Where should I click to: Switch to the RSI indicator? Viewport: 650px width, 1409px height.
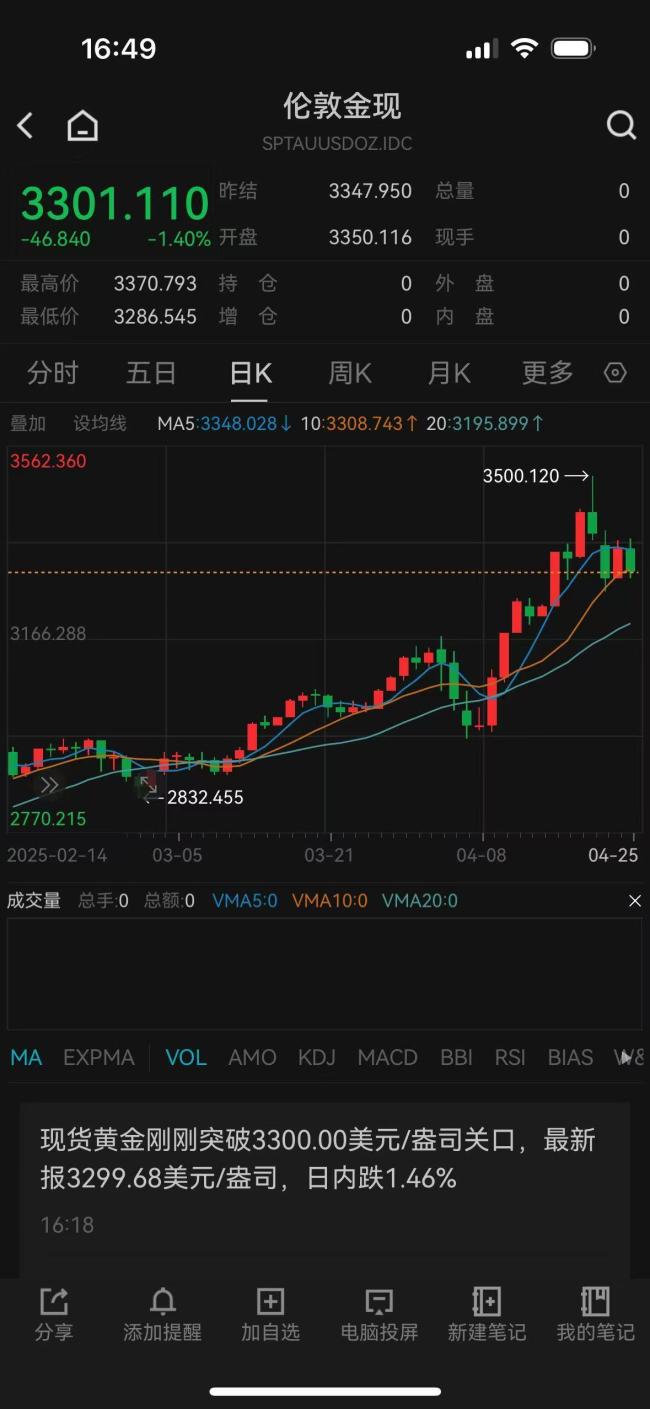pyautogui.click(x=509, y=1057)
